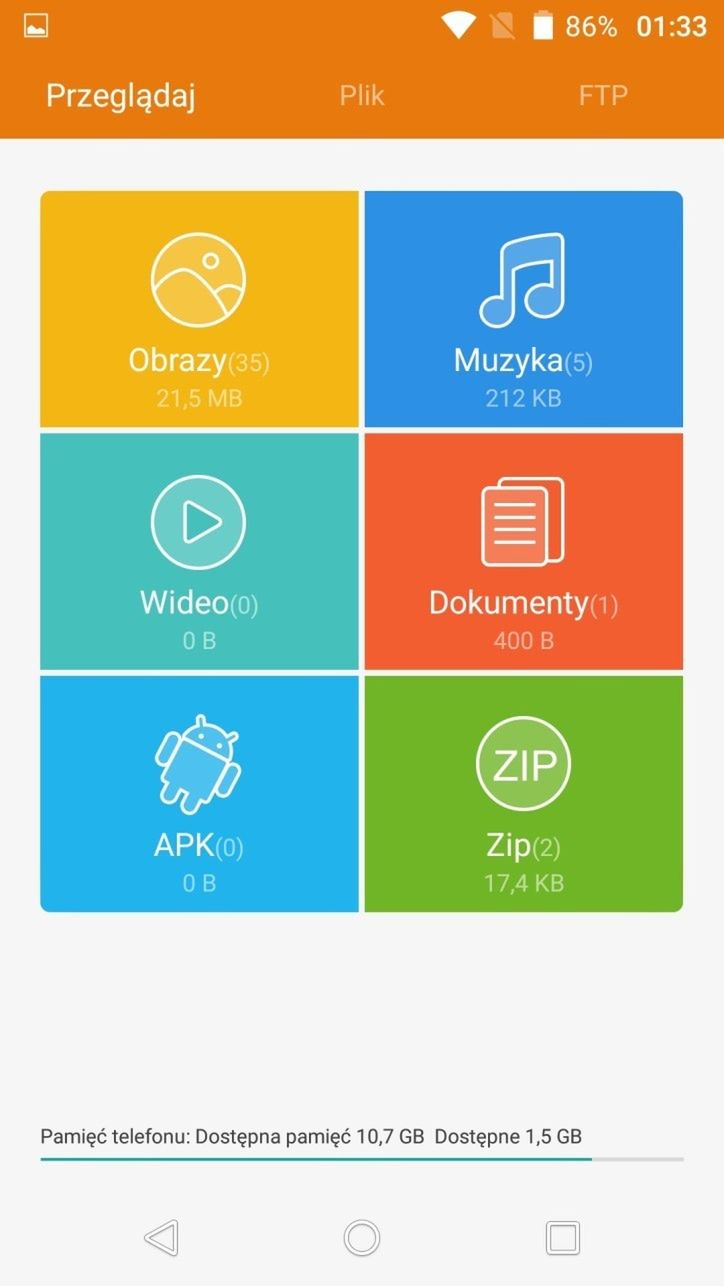Switch to the Plik tab
Screen dimensions: 724x1286
click(x=361, y=96)
